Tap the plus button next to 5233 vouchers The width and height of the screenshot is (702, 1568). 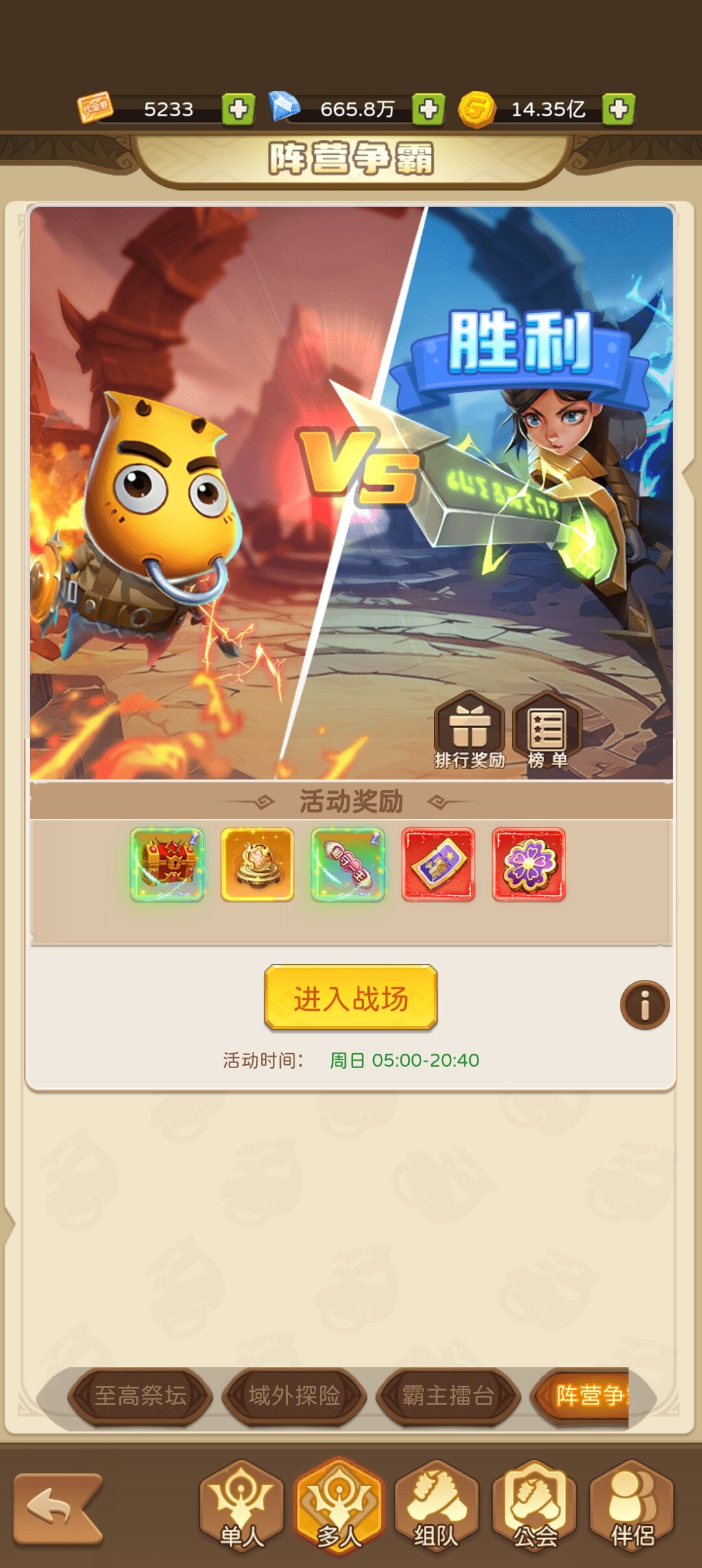[x=238, y=109]
